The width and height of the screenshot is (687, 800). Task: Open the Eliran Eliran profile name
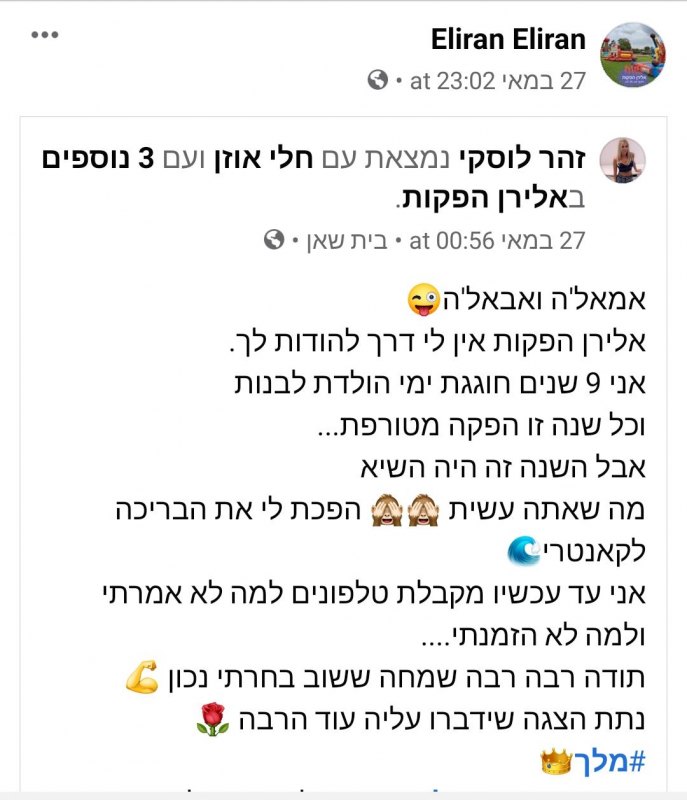[508, 40]
